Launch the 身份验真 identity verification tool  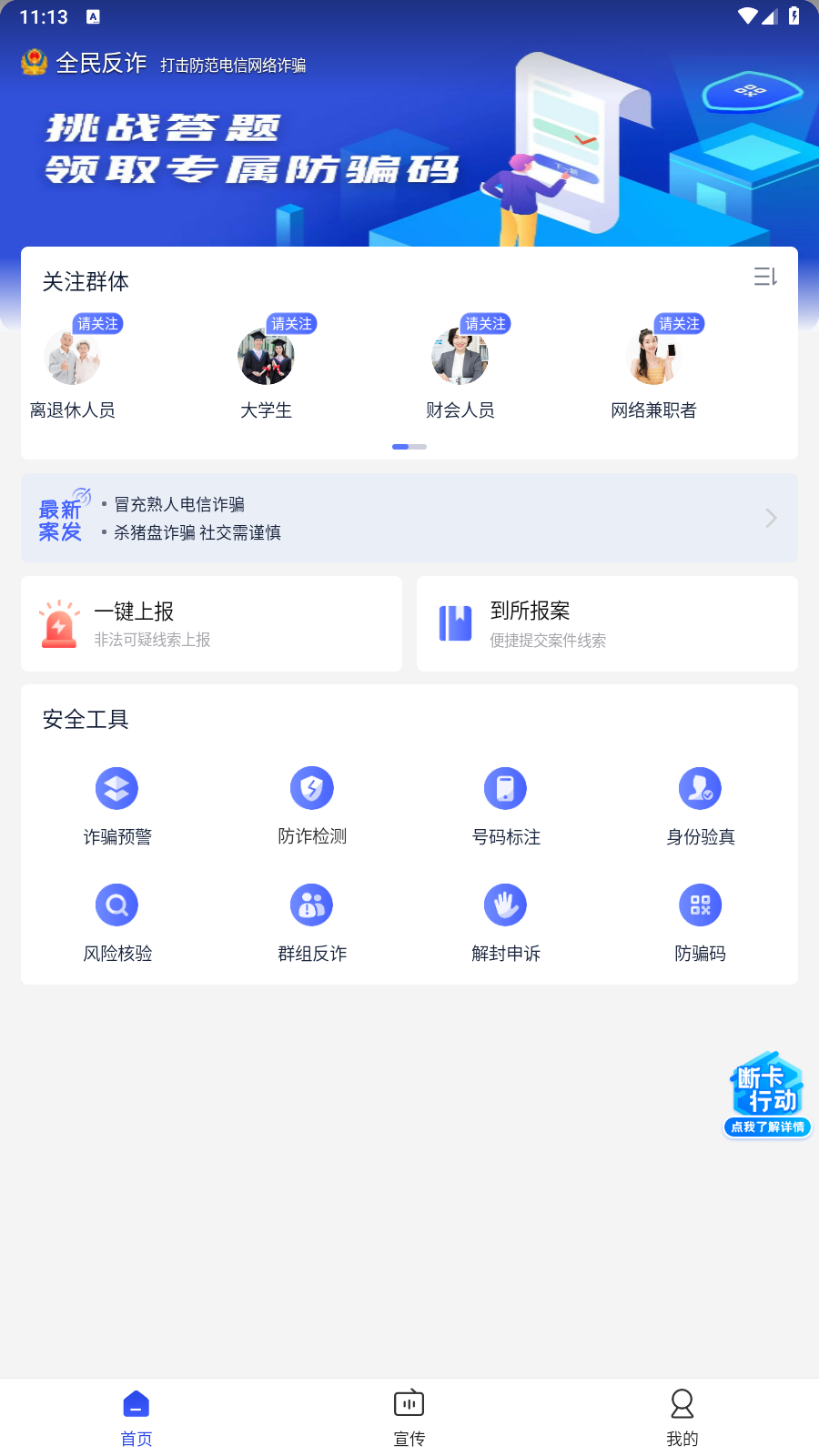click(700, 806)
